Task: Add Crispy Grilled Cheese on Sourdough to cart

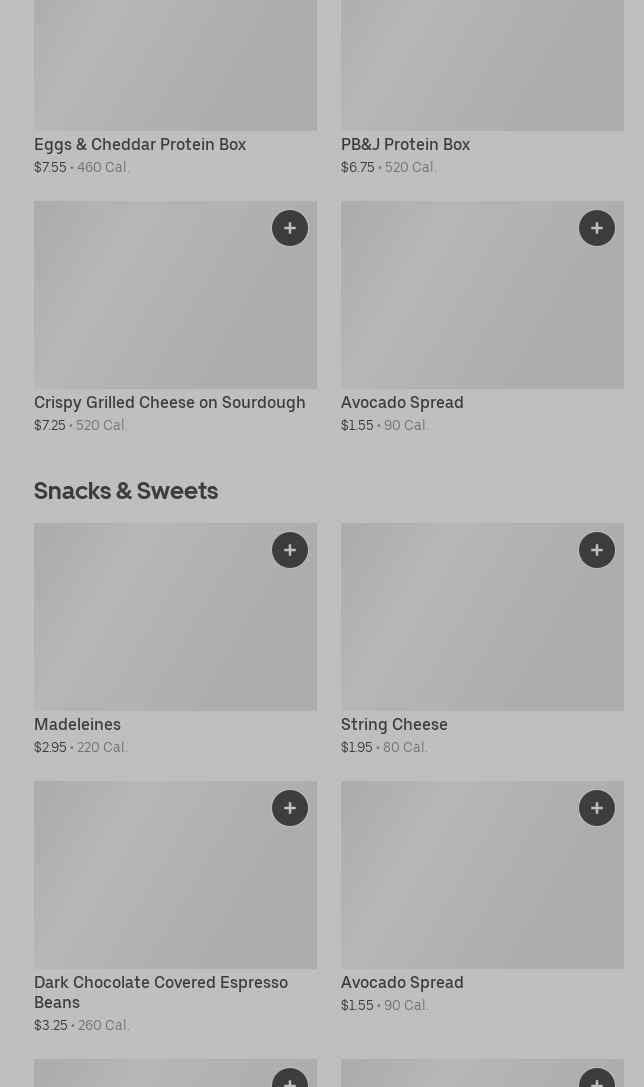Action: pyautogui.click(x=290, y=228)
